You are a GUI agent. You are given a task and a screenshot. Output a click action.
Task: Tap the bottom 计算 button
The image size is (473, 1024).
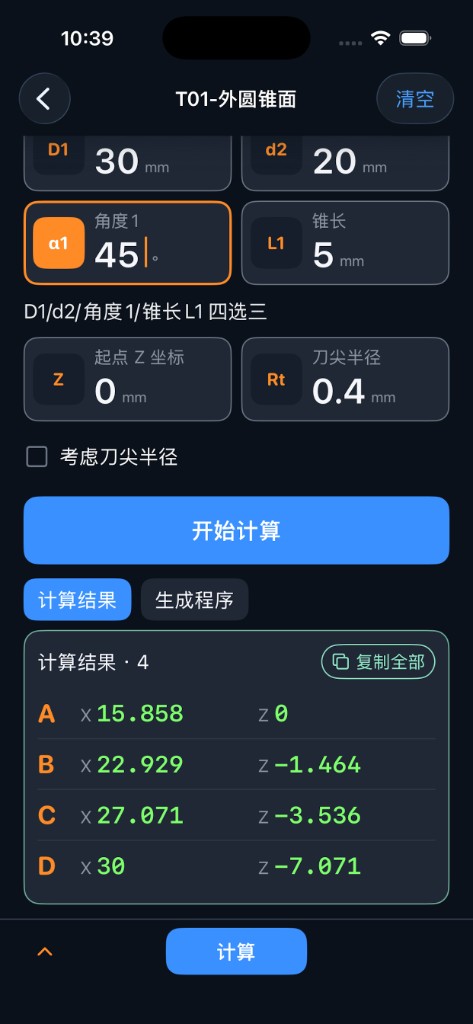236,952
